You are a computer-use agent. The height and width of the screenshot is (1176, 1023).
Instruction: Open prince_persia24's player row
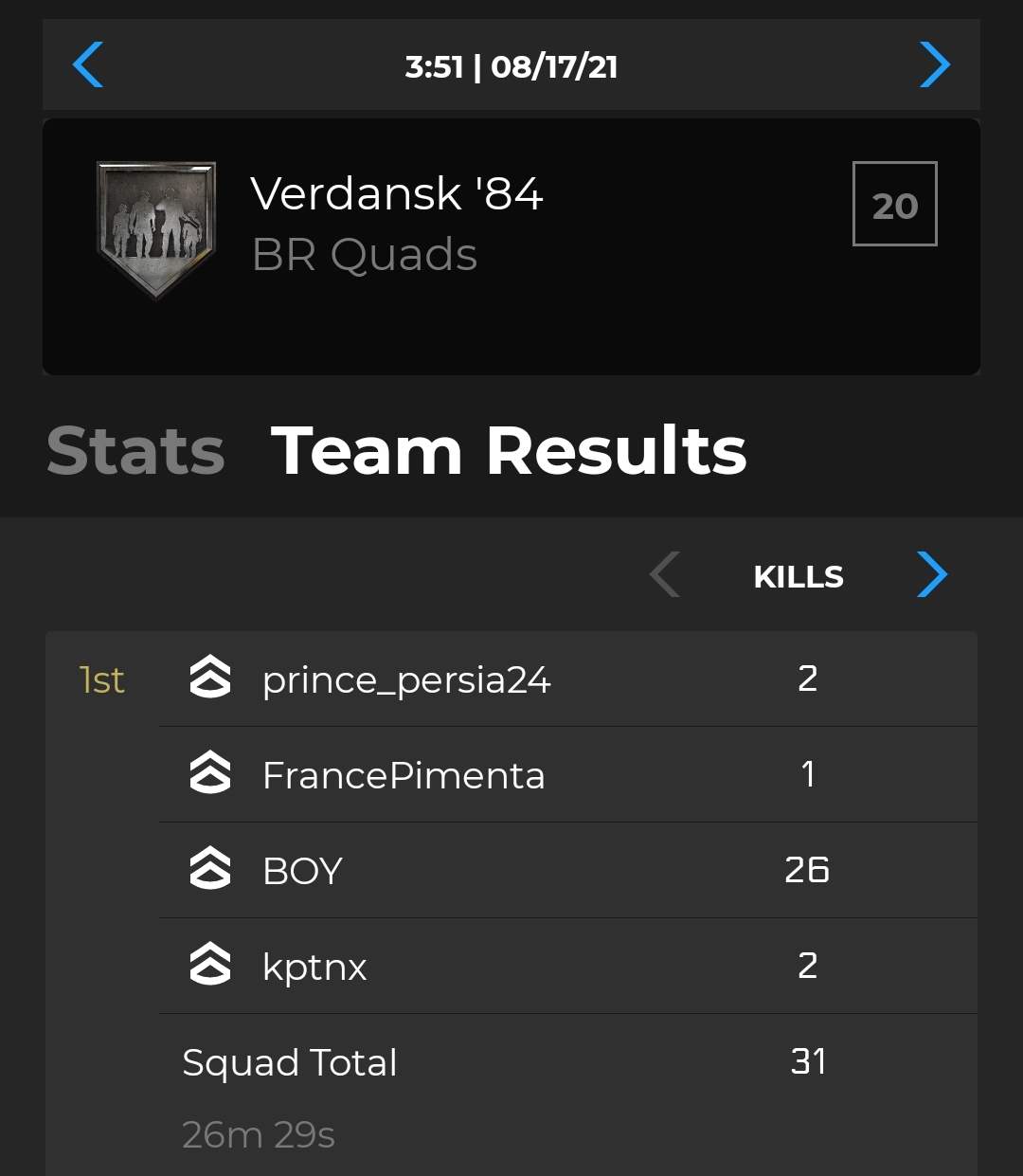pos(406,679)
